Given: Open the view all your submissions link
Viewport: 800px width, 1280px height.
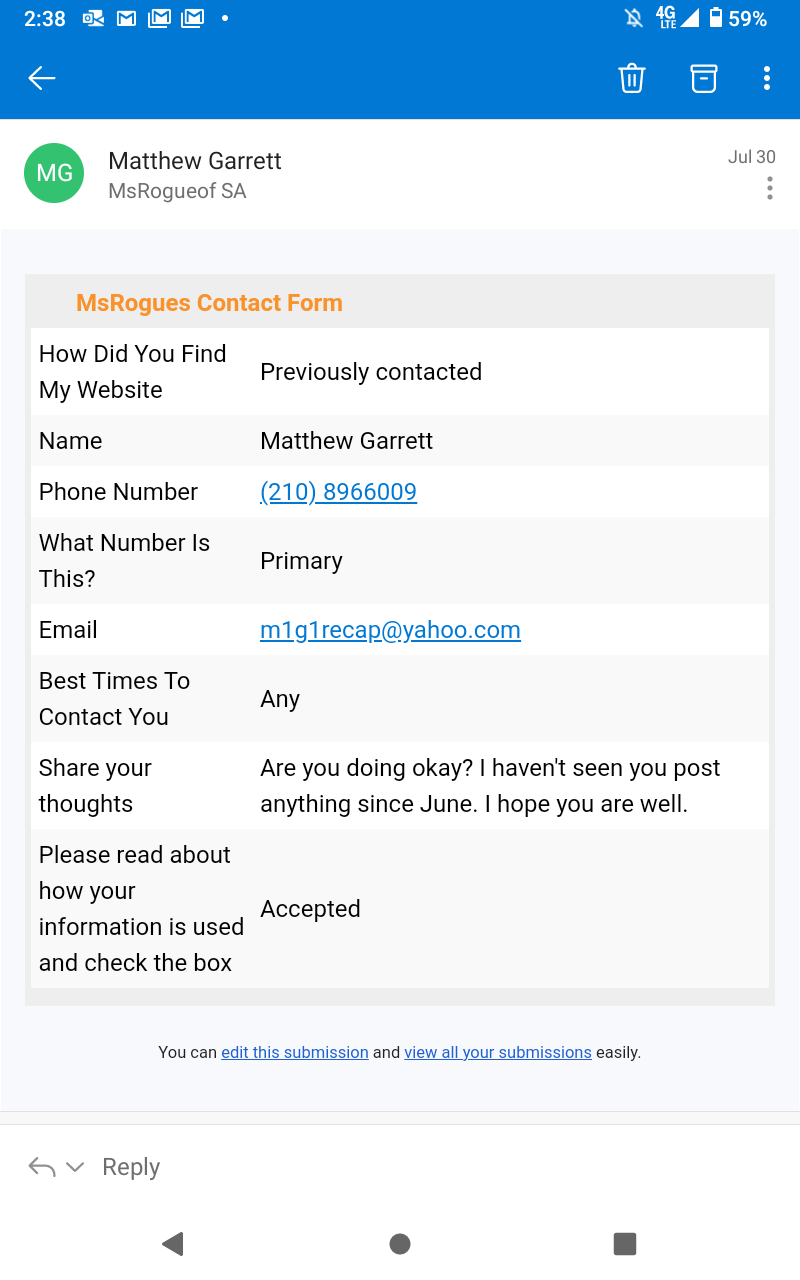Looking at the screenshot, I should 497,1052.
